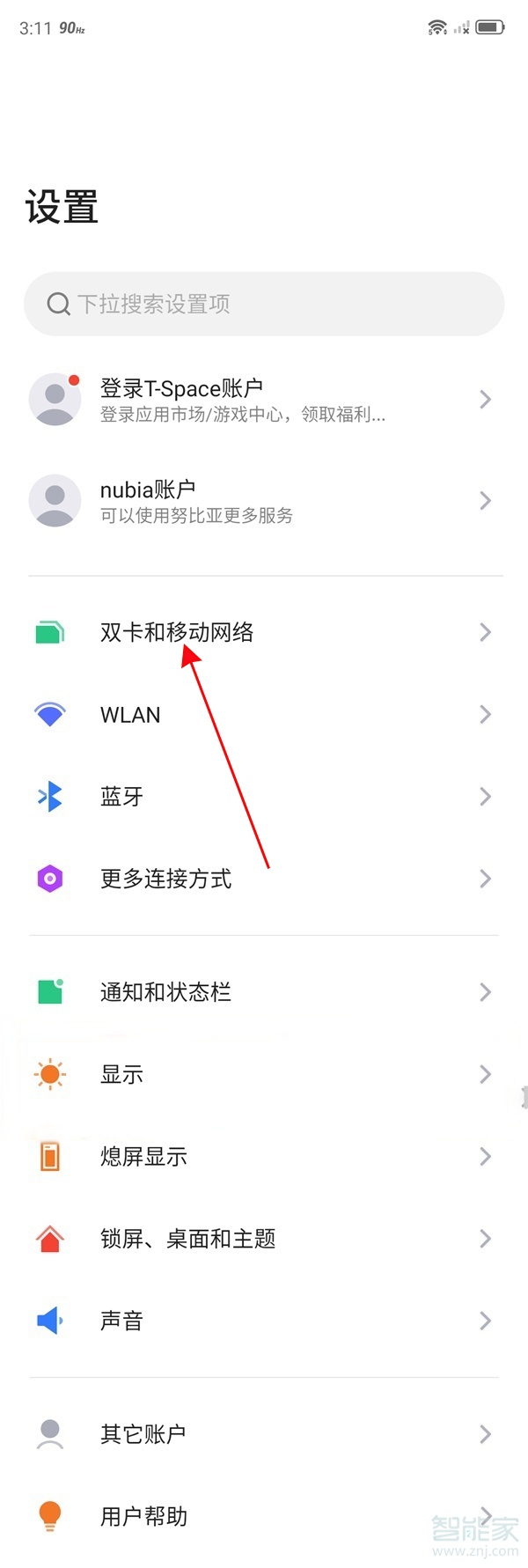This screenshot has height=1568, width=528.
Task: Tap the 下拉搜索设置项 search box
Action: click(x=264, y=304)
